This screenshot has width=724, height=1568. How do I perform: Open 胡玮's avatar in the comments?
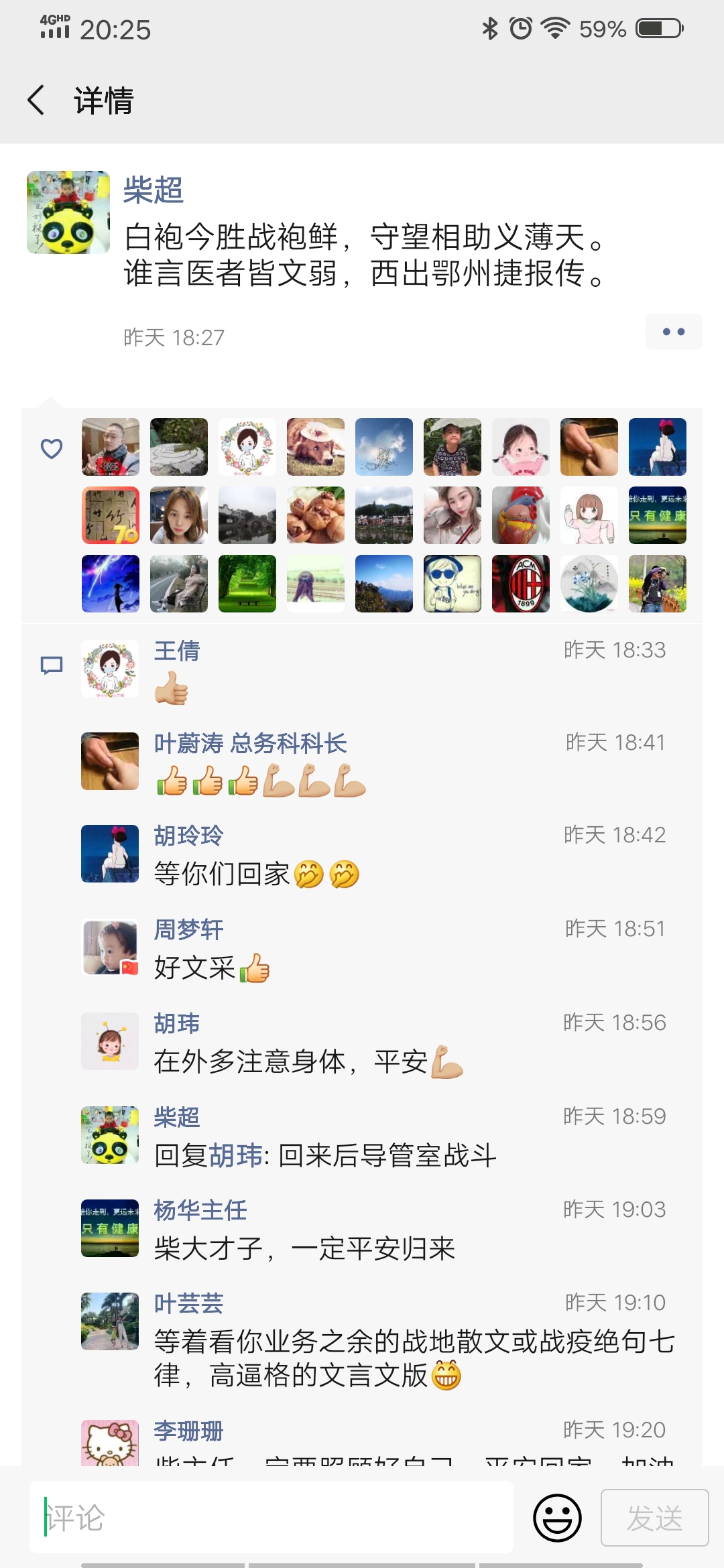[110, 1041]
